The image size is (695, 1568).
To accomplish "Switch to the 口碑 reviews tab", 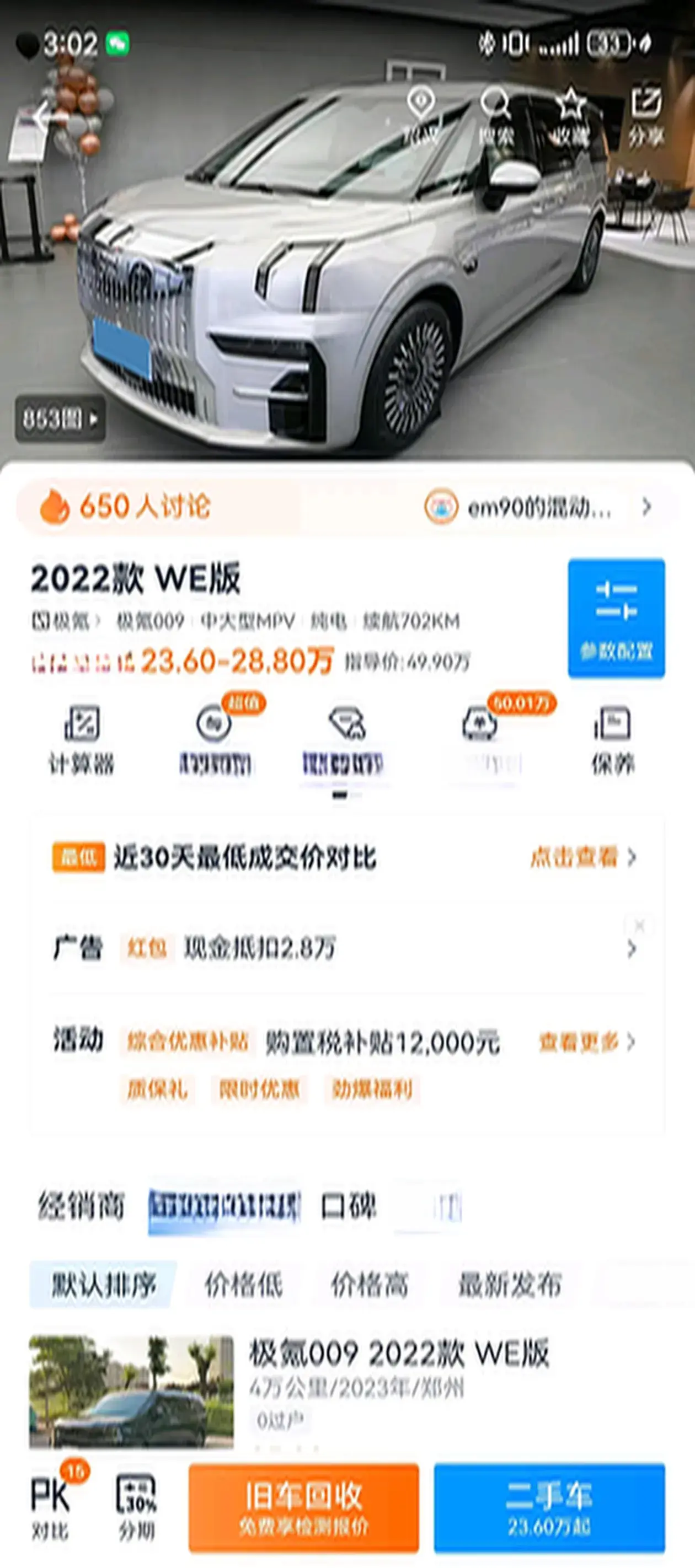I will tap(349, 1206).
